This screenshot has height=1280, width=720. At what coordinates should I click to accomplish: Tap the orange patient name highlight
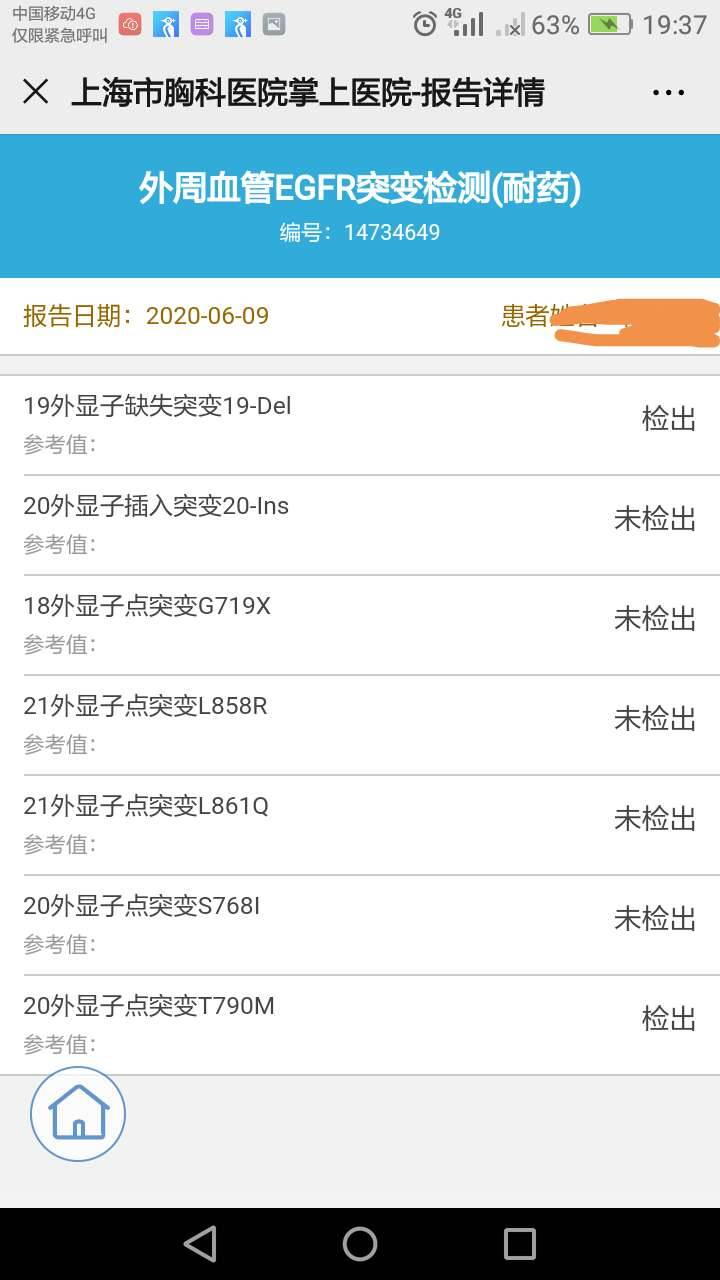630,316
